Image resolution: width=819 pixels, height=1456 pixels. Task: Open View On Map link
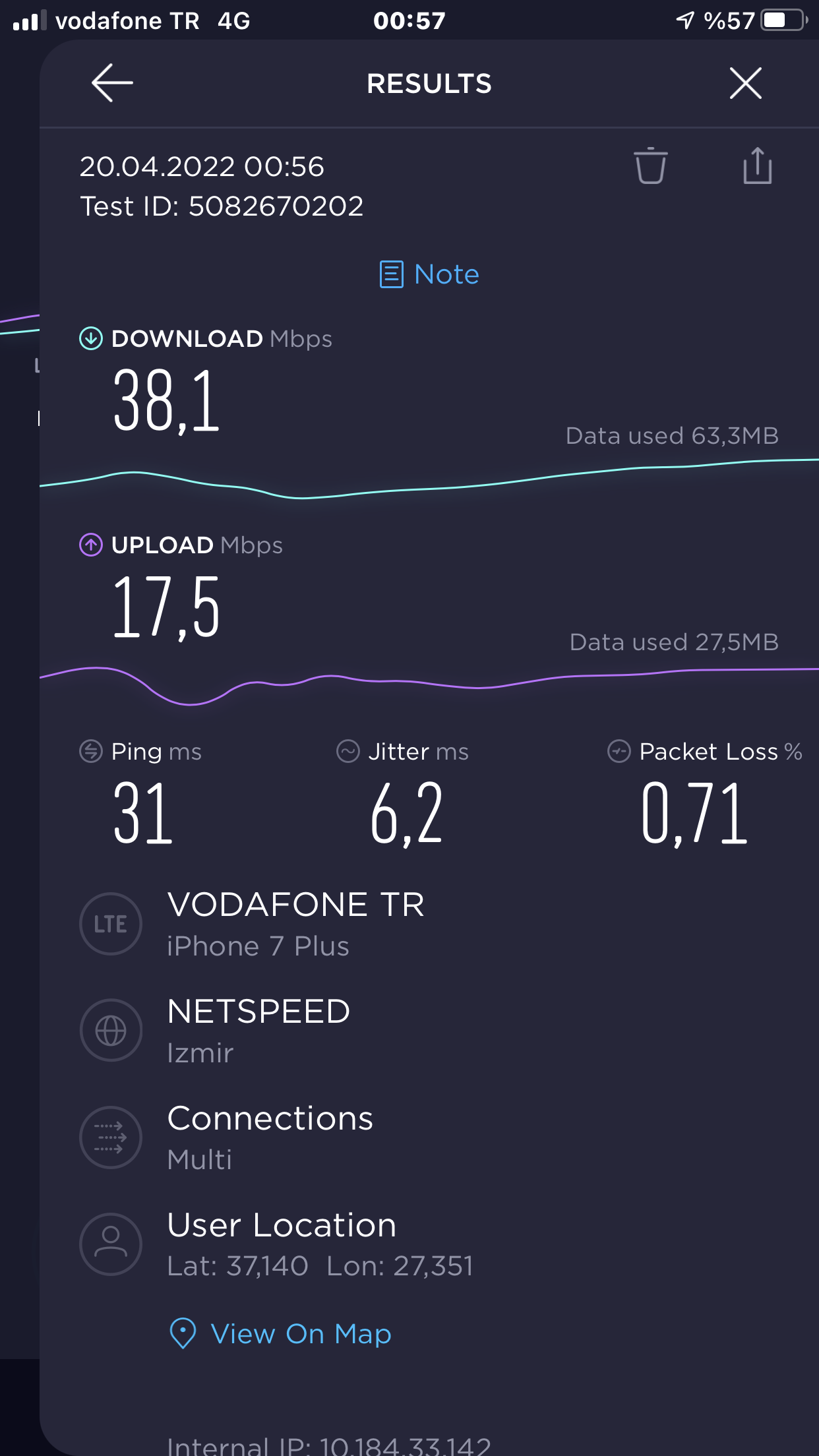click(280, 1333)
